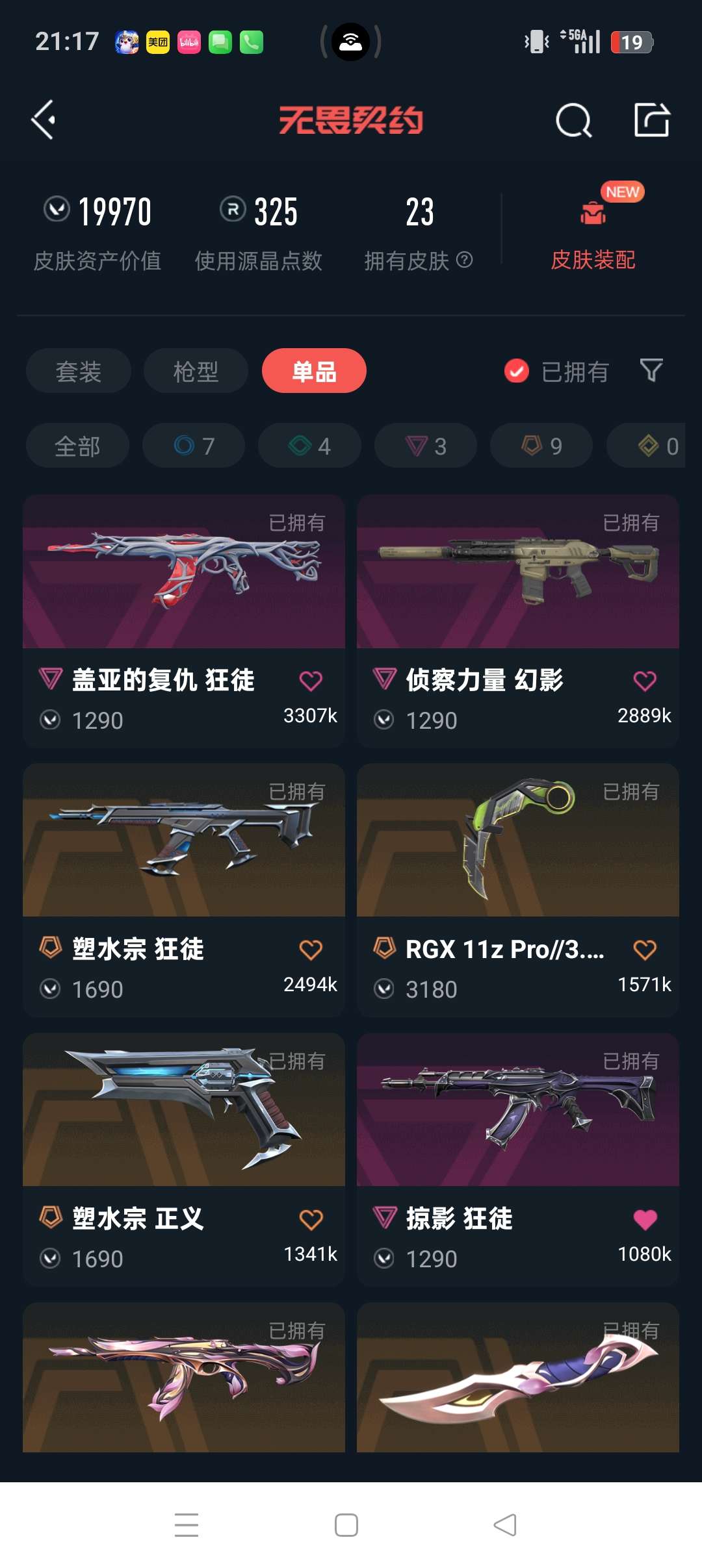The width and height of the screenshot is (702, 1568).
Task: Open the filter funnel icon
Action: click(x=651, y=371)
